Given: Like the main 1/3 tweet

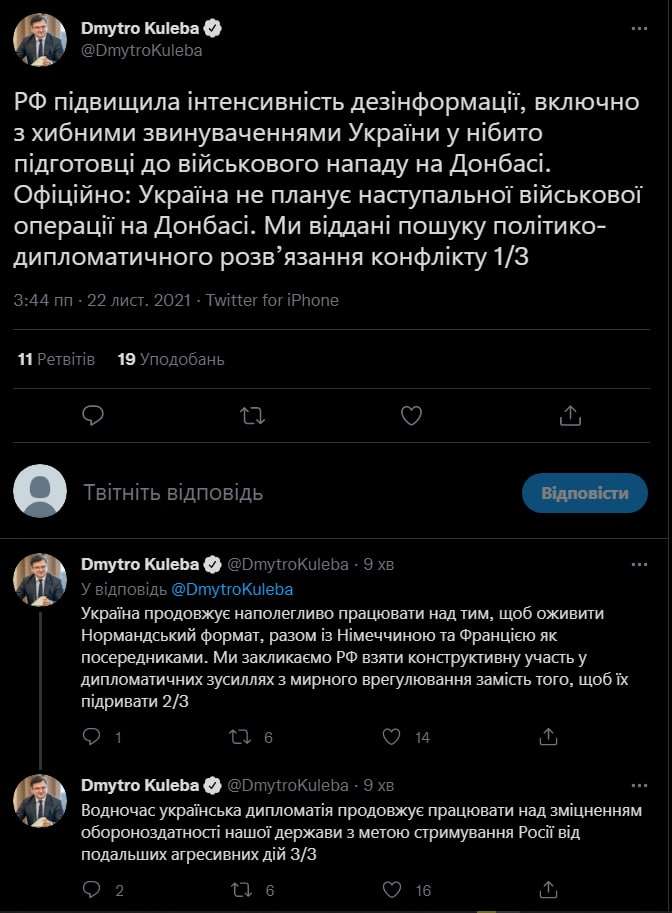Looking at the screenshot, I should tap(410, 414).
